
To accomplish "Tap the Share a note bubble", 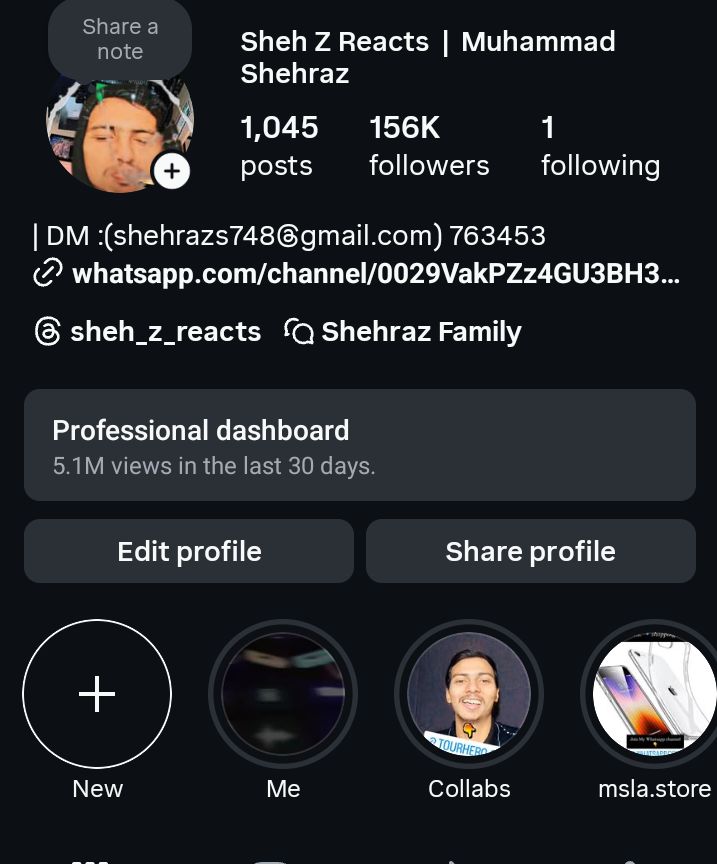I will (120, 40).
